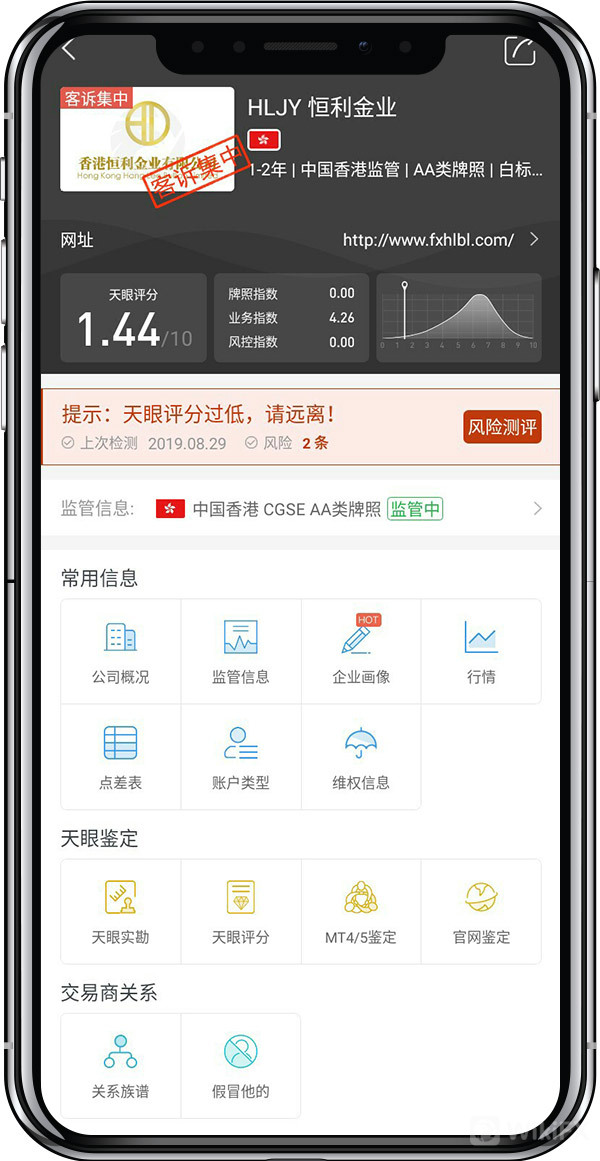Open the 监管信息 grid item
Viewport: 600px width, 1161px height.
coord(240,652)
